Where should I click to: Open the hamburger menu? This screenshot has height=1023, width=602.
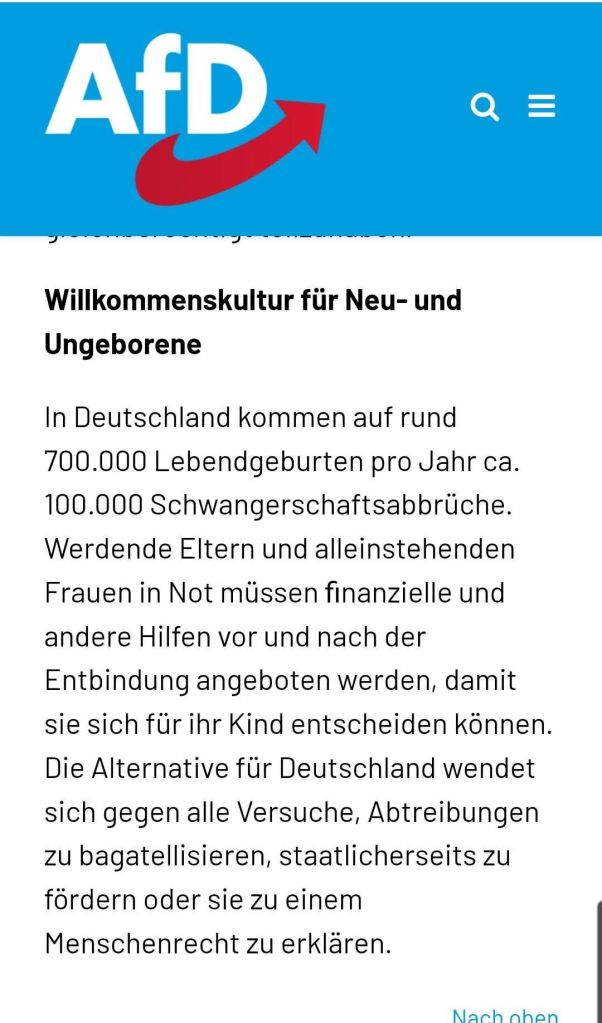click(x=542, y=106)
